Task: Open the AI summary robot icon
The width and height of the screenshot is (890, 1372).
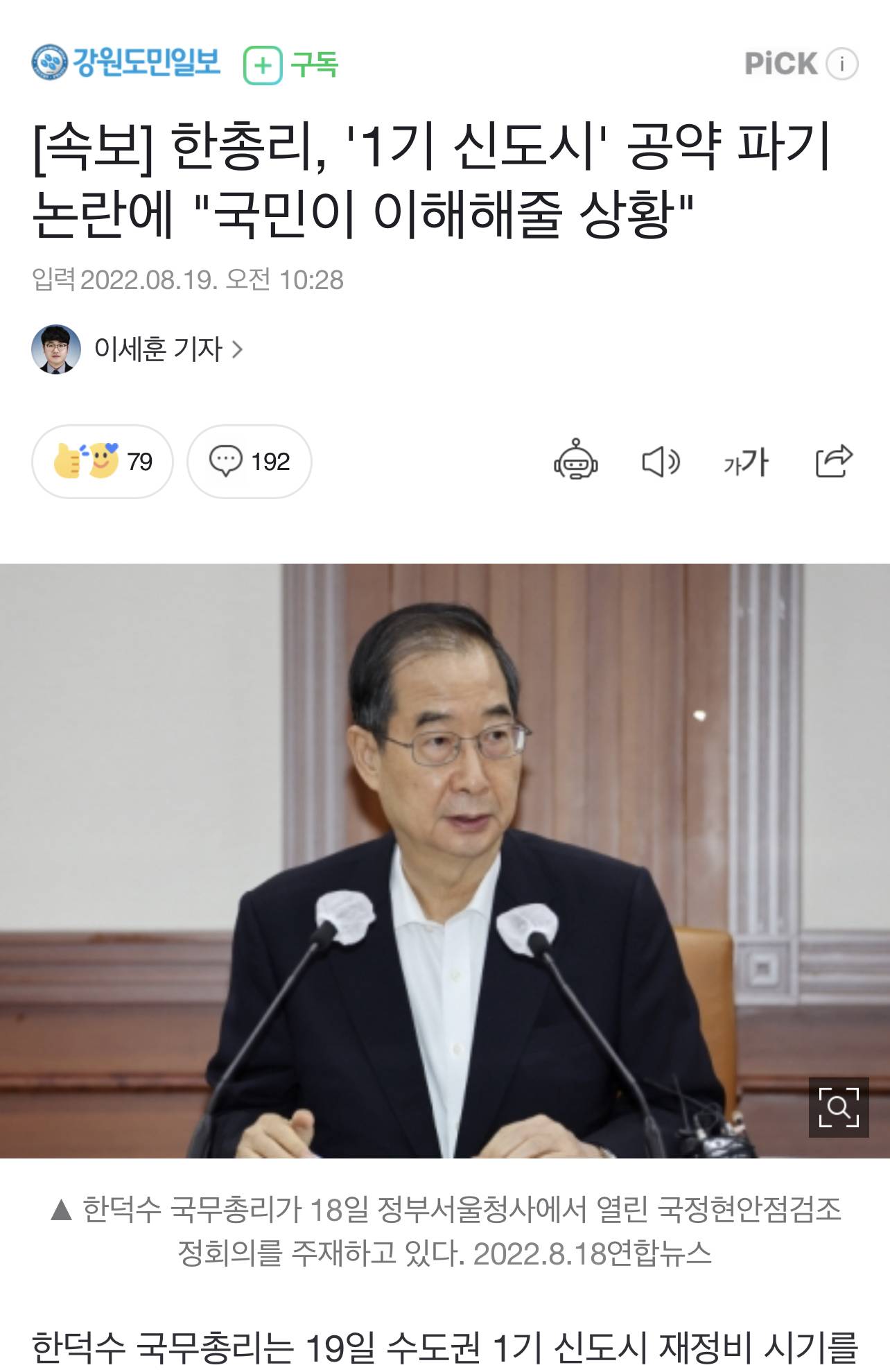Action: point(575,460)
